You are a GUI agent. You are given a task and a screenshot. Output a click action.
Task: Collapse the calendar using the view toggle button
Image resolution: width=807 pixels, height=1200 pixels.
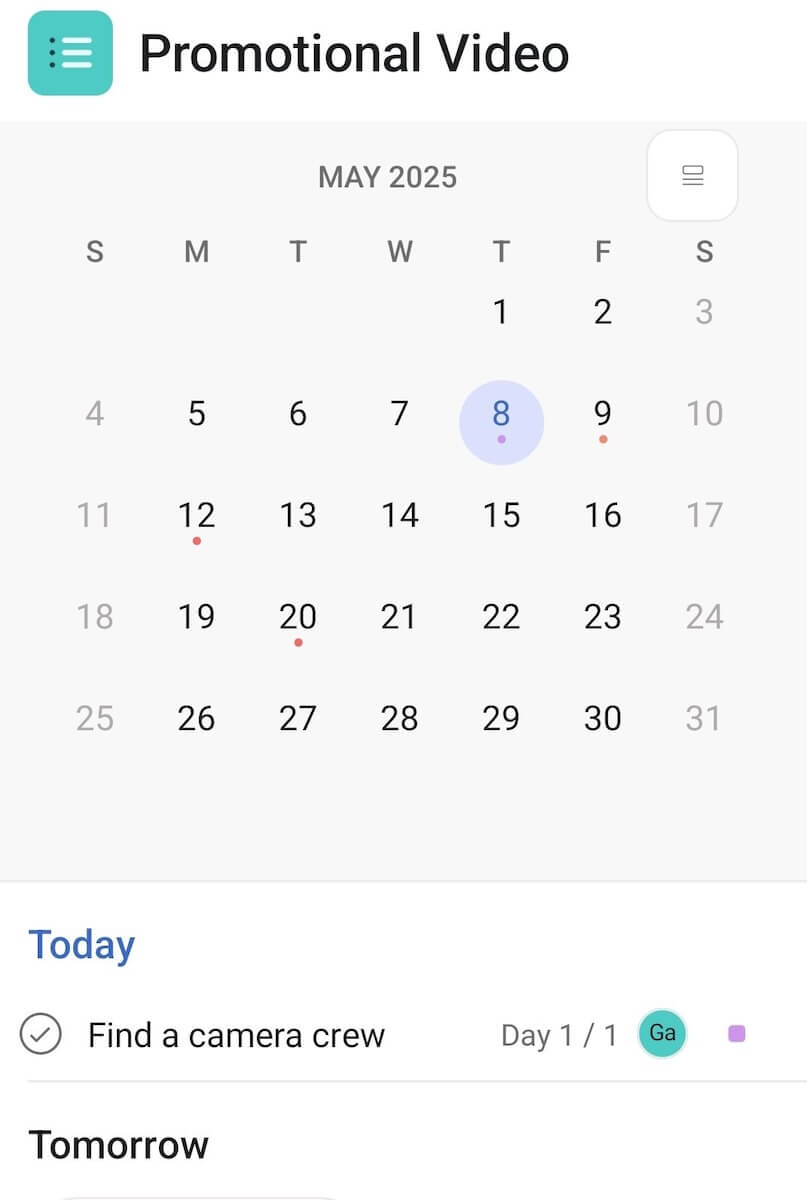(692, 176)
